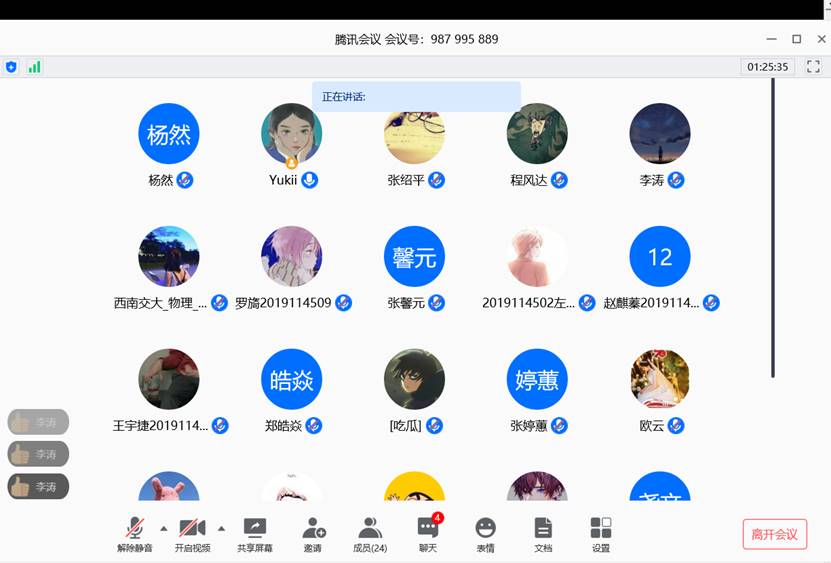831x563 pixels.
Task: Tap the 解除静音 unmute microphone button
Action: (x=134, y=533)
